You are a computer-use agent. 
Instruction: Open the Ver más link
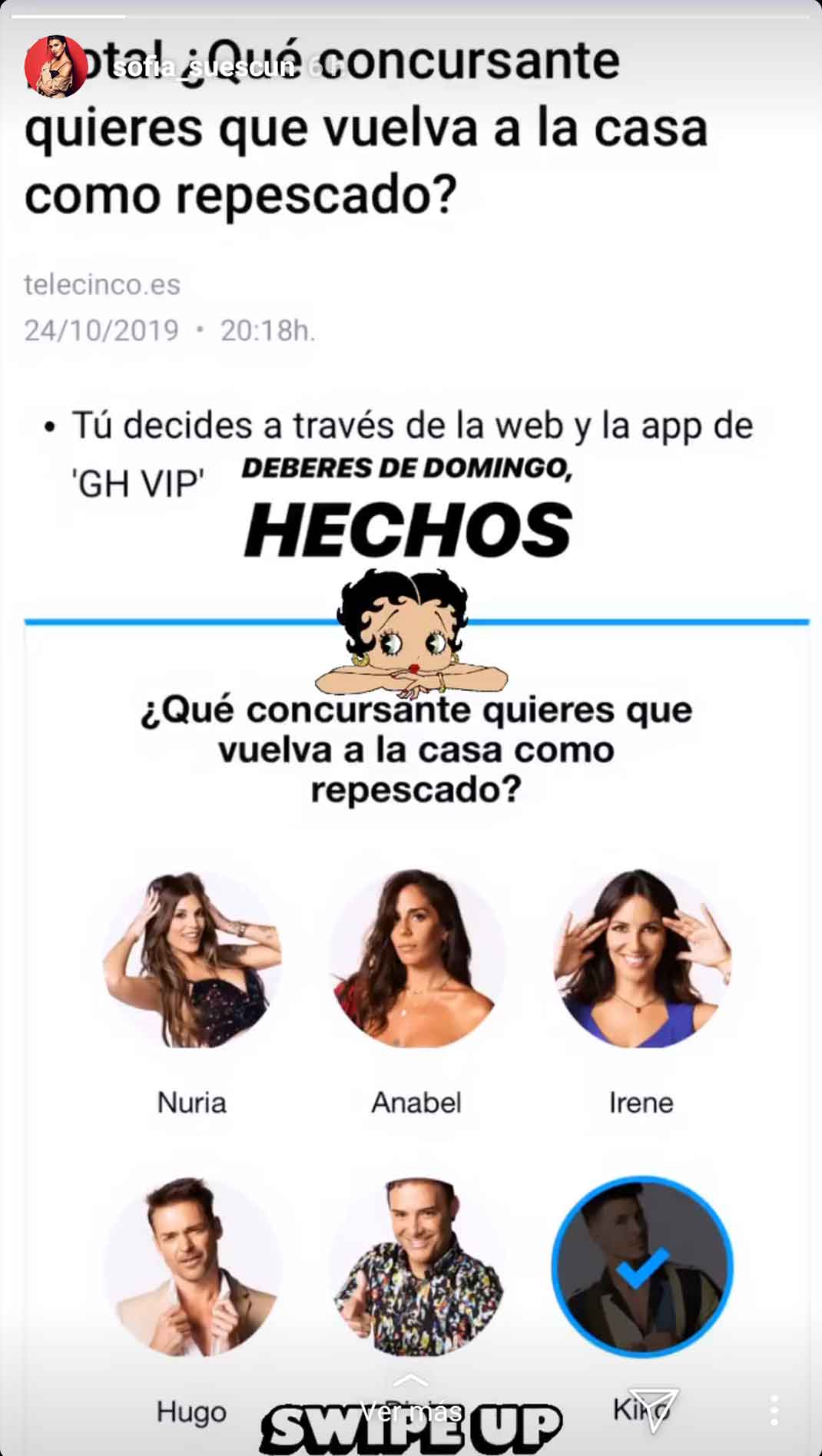pos(411,1411)
